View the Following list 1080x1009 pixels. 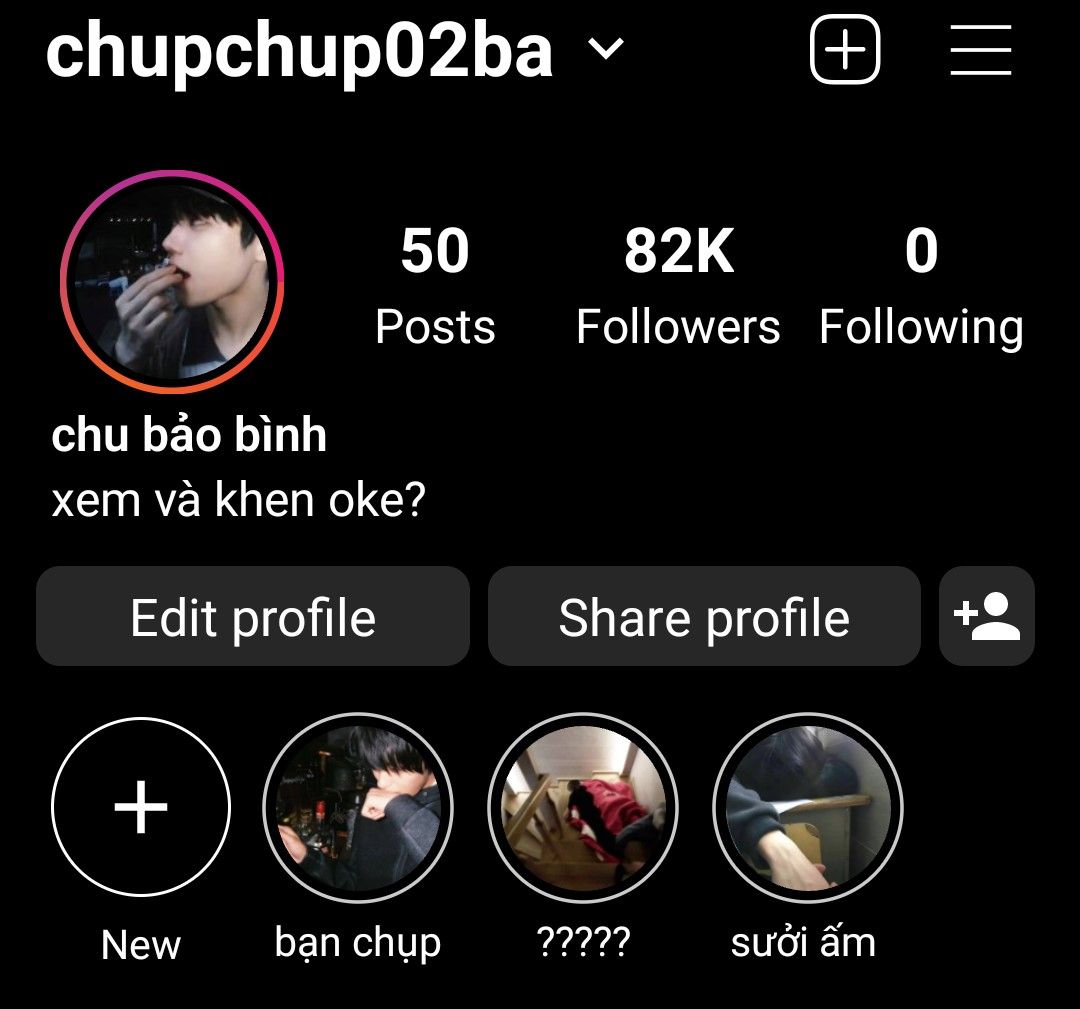(921, 283)
